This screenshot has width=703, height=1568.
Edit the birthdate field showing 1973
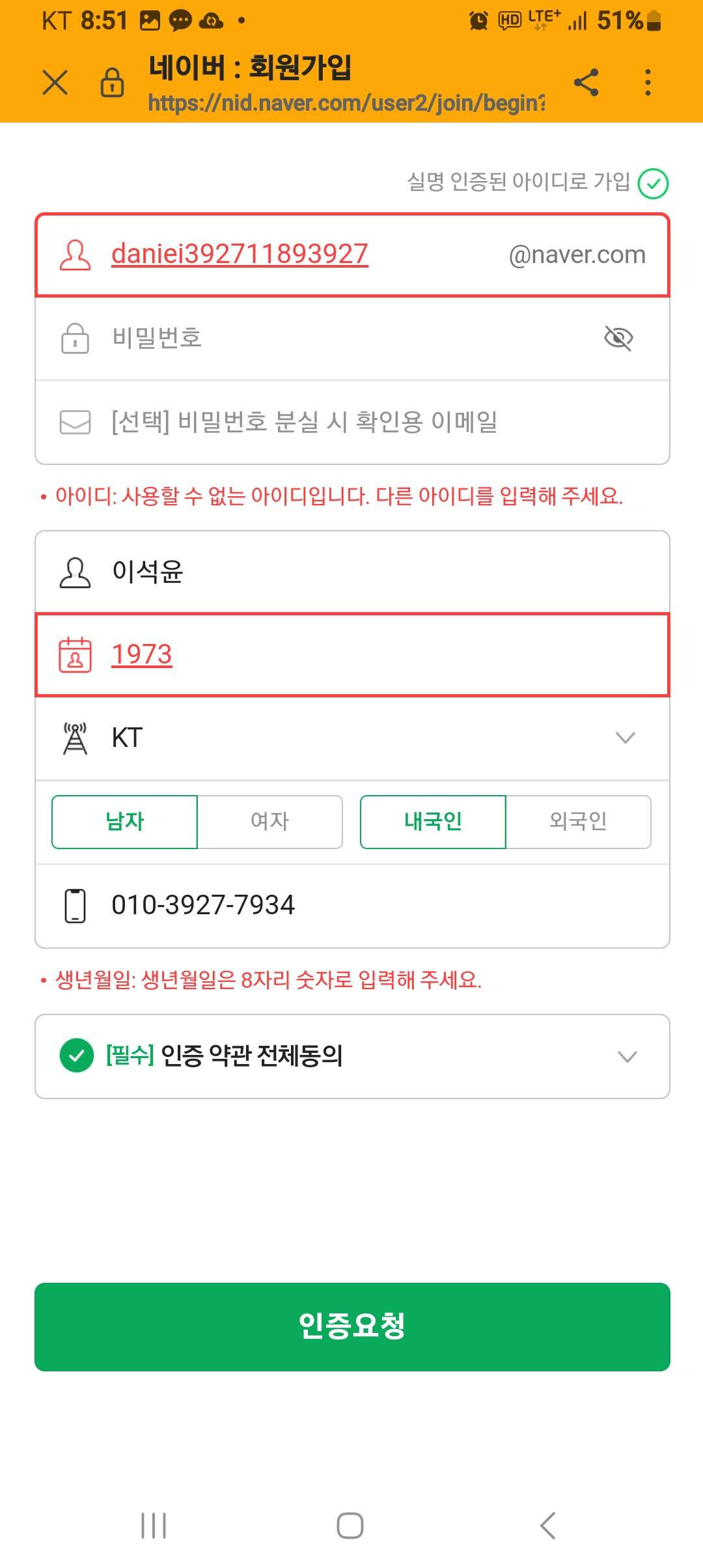point(352,654)
